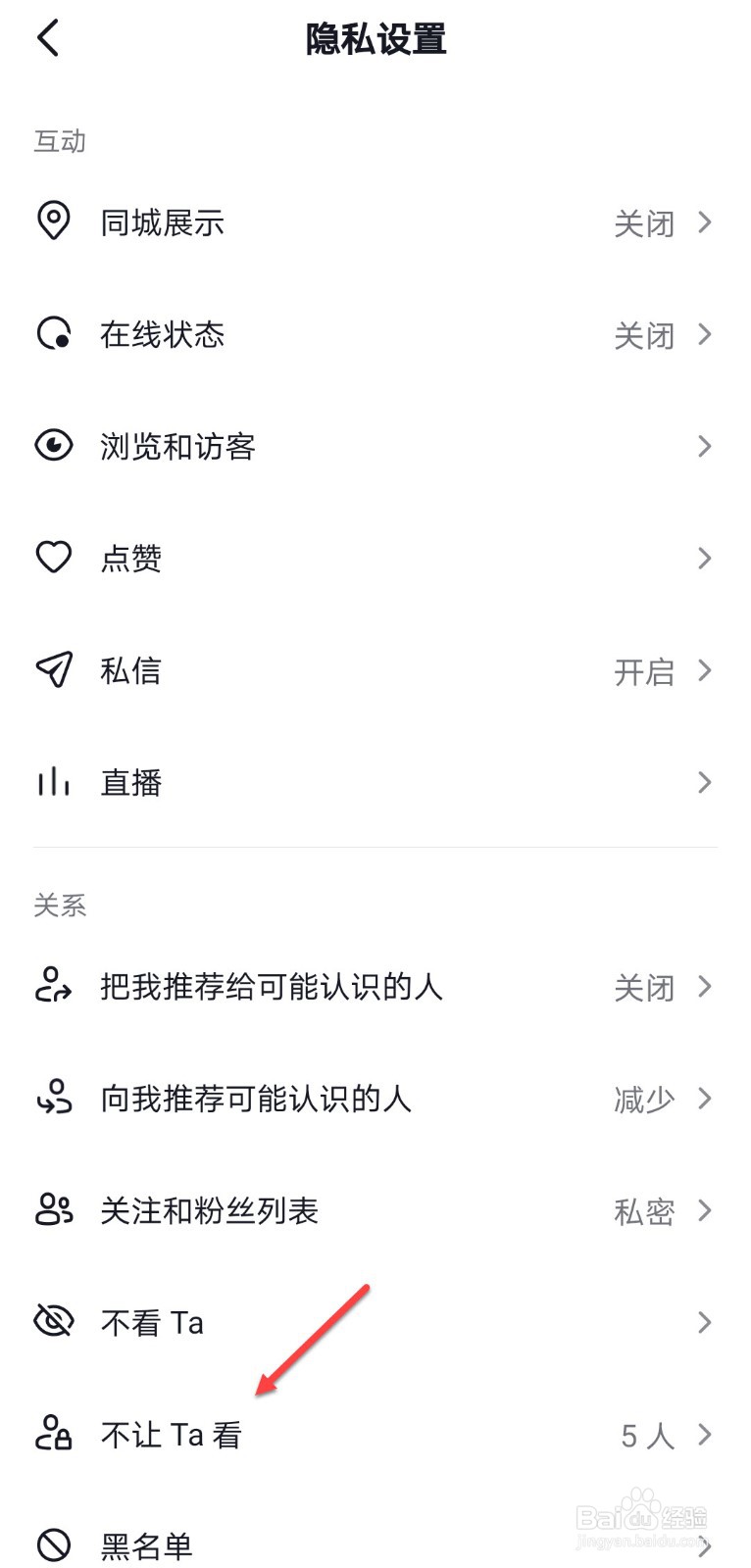Open 私信 settings
The height and width of the screenshot is (1568, 751).
375,670
